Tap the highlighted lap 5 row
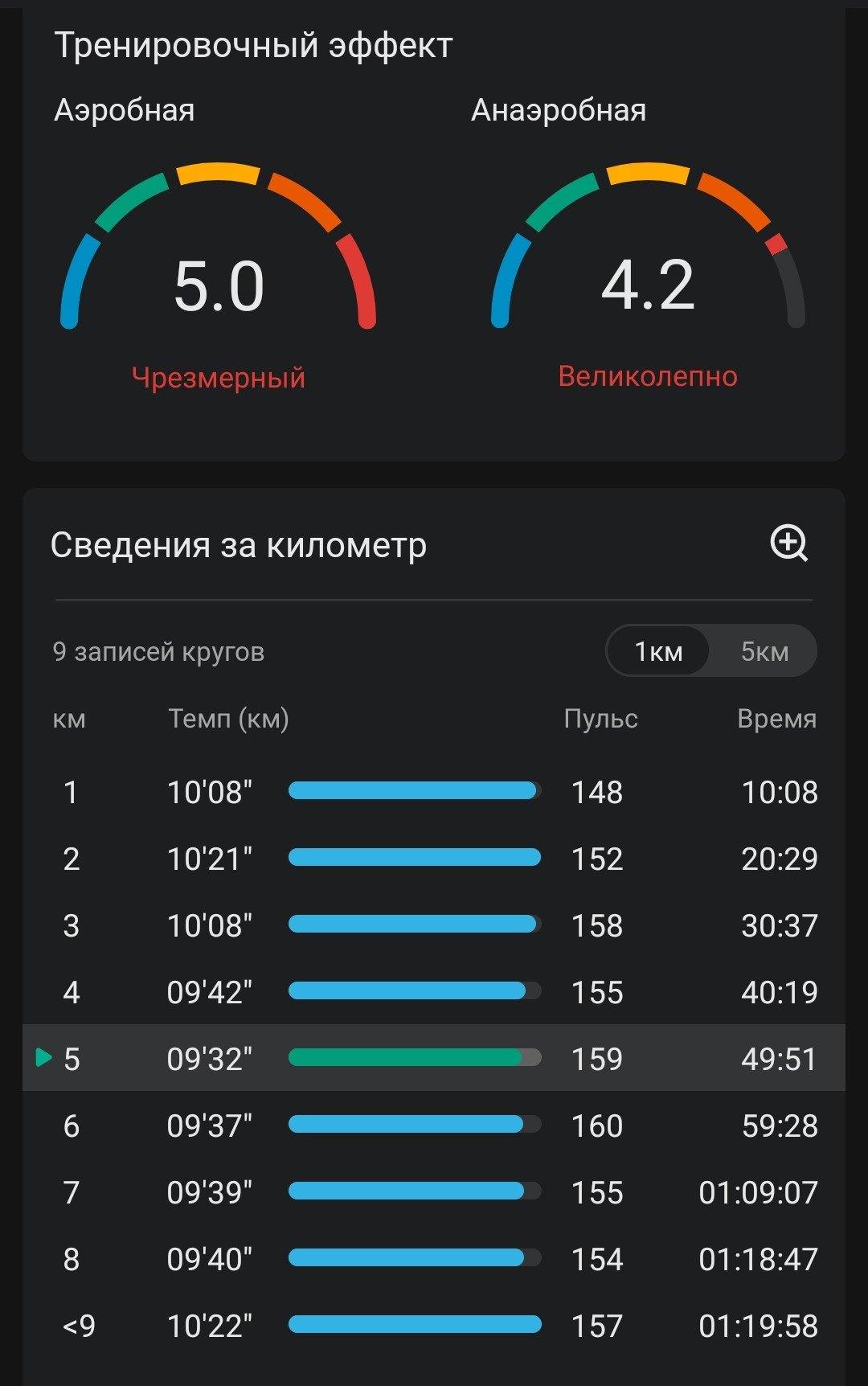868x1386 pixels. tap(434, 1058)
